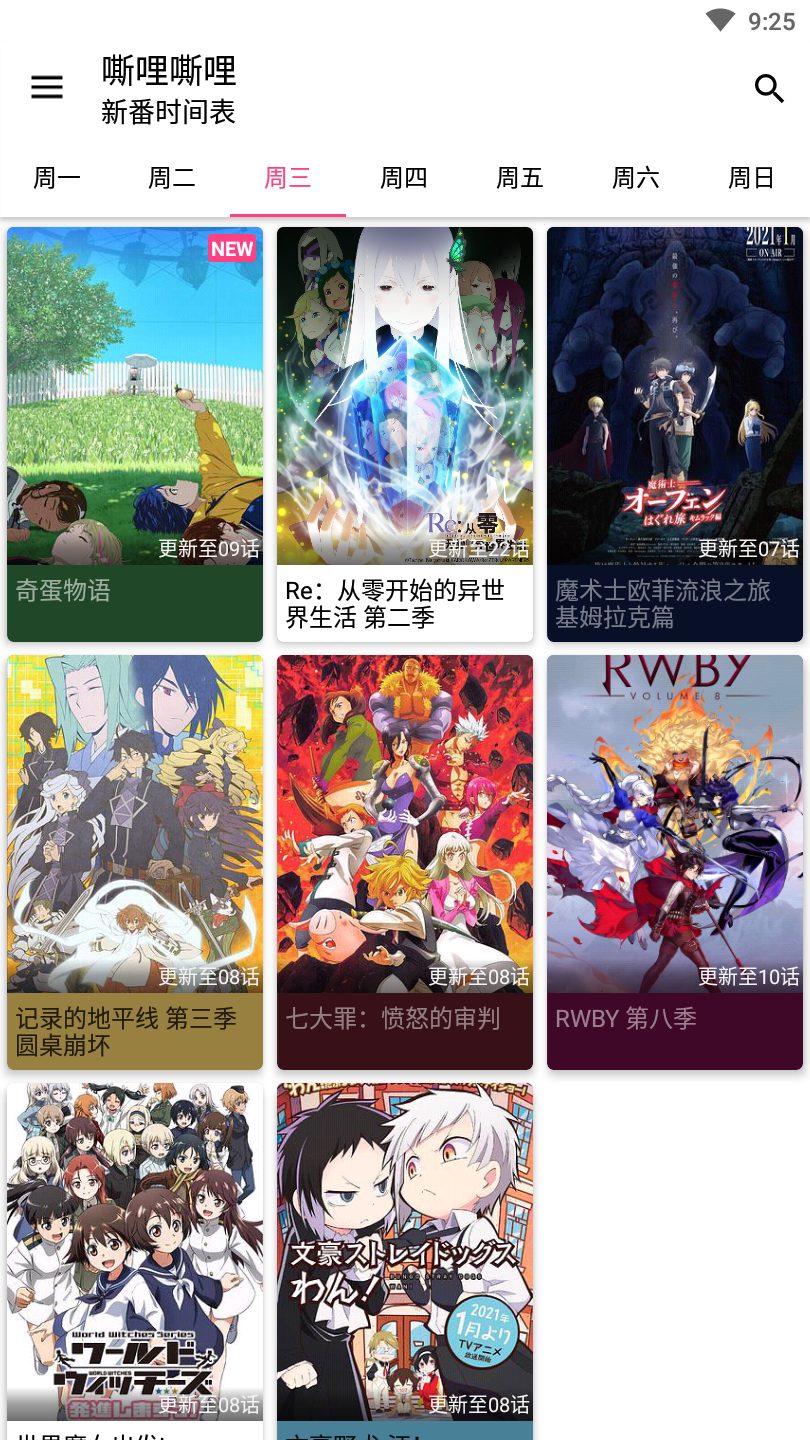Open the search icon

coord(768,88)
